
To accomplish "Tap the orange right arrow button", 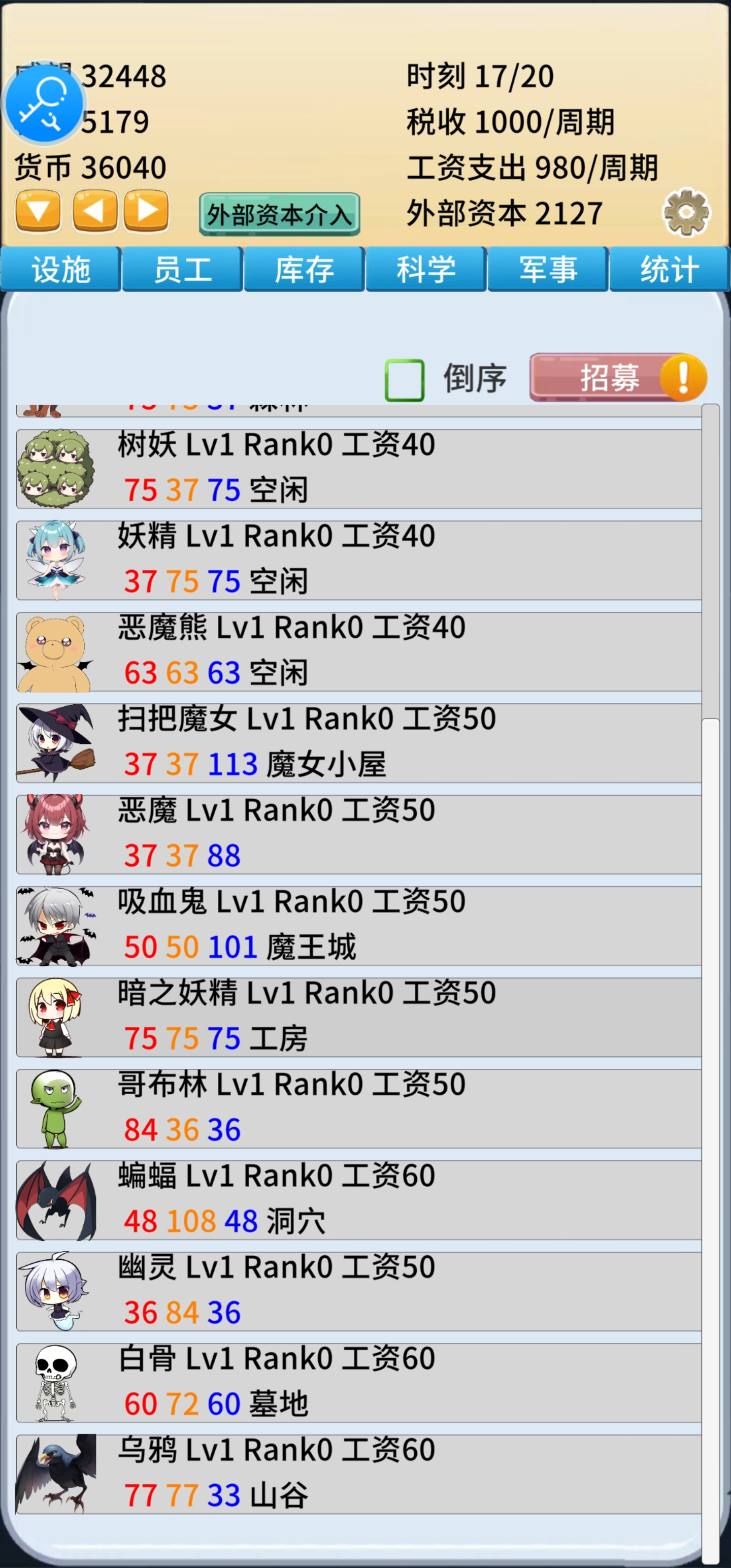I will click(x=146, y=211).
